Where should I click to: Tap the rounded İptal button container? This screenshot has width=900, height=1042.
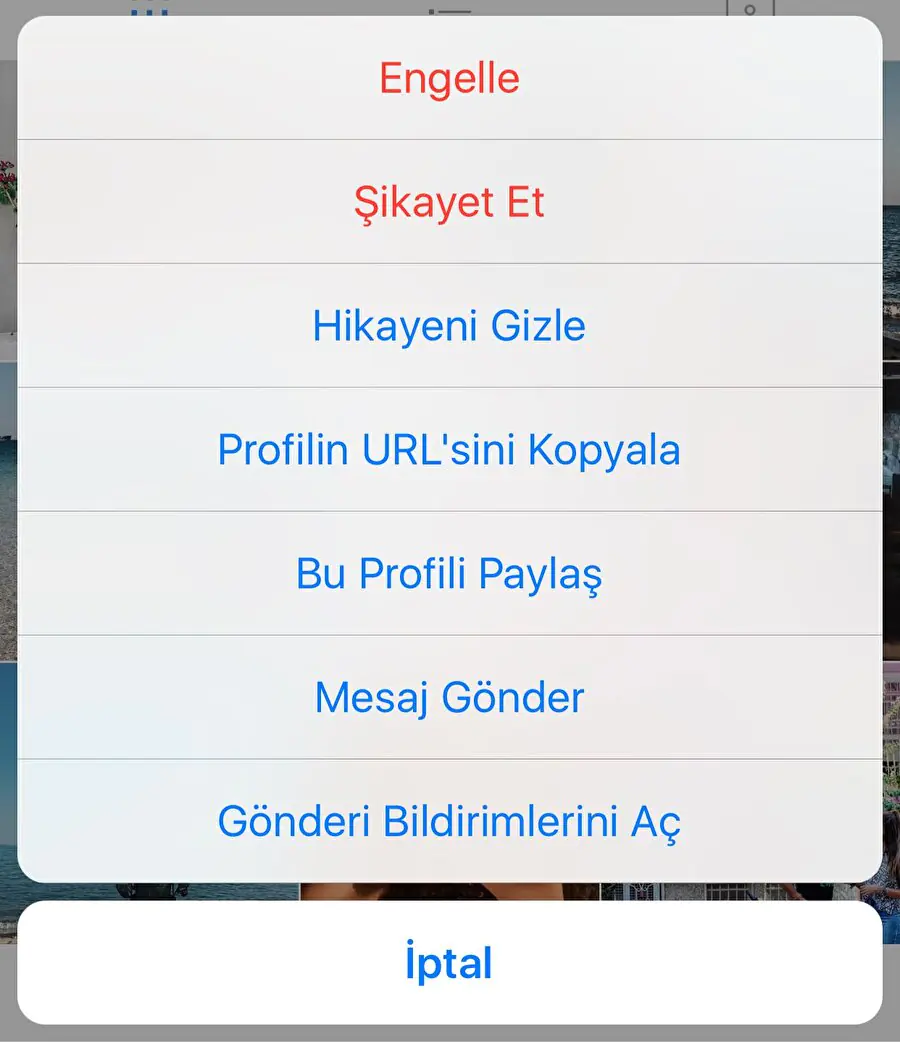click(448, 963)
